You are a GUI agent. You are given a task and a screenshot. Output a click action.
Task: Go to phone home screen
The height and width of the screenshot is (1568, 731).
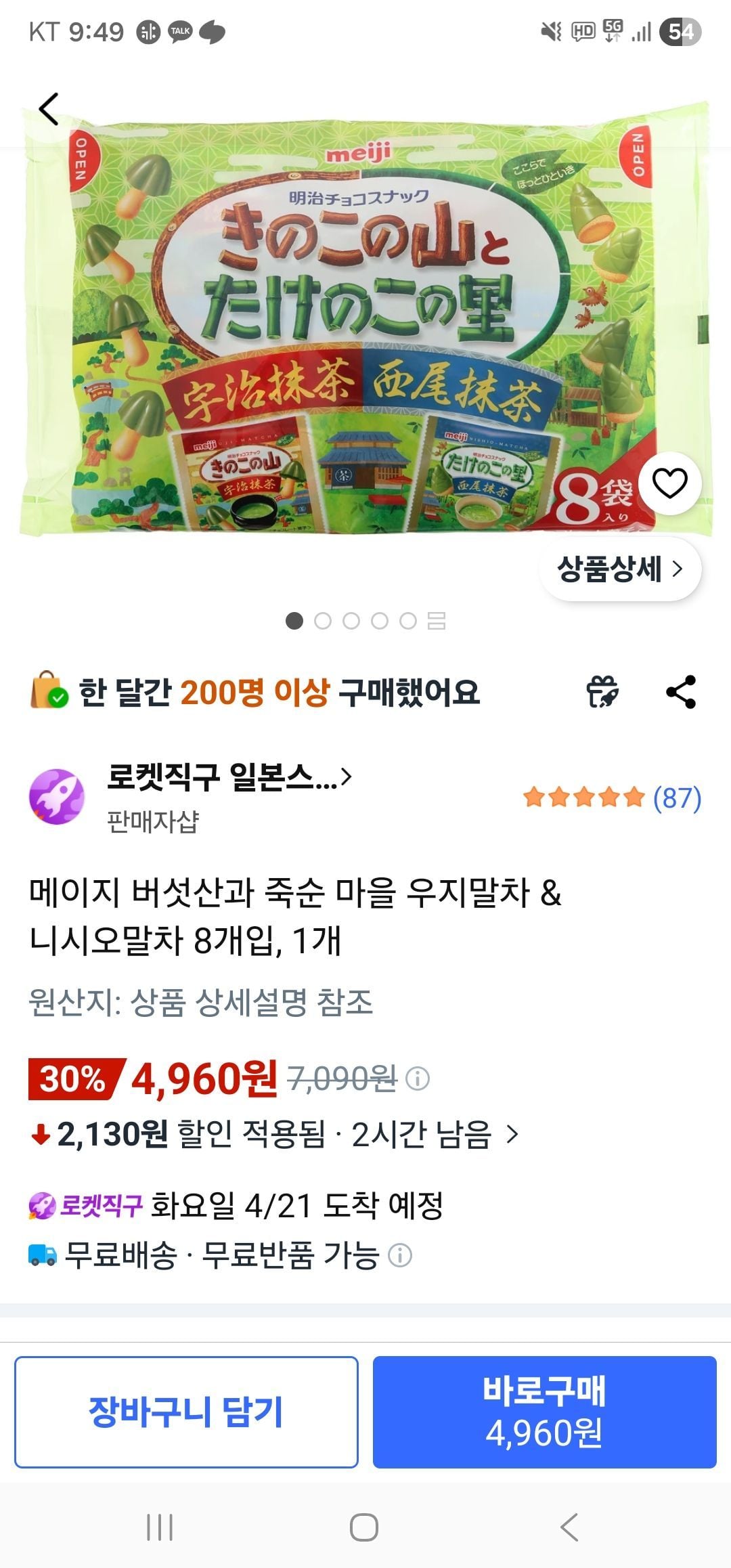(364, 1527)
